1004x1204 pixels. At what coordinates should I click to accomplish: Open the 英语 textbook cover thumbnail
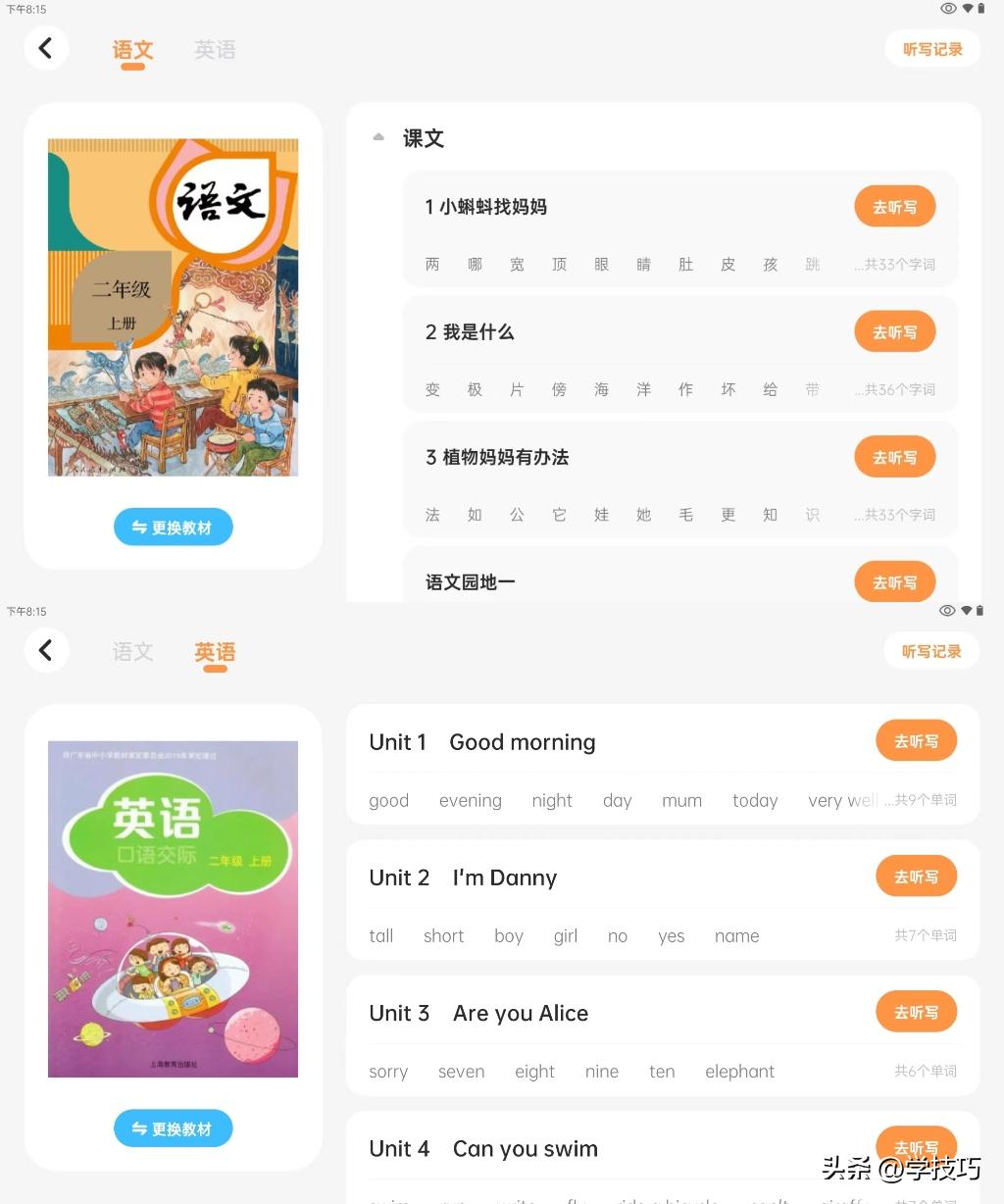(173, 909)
